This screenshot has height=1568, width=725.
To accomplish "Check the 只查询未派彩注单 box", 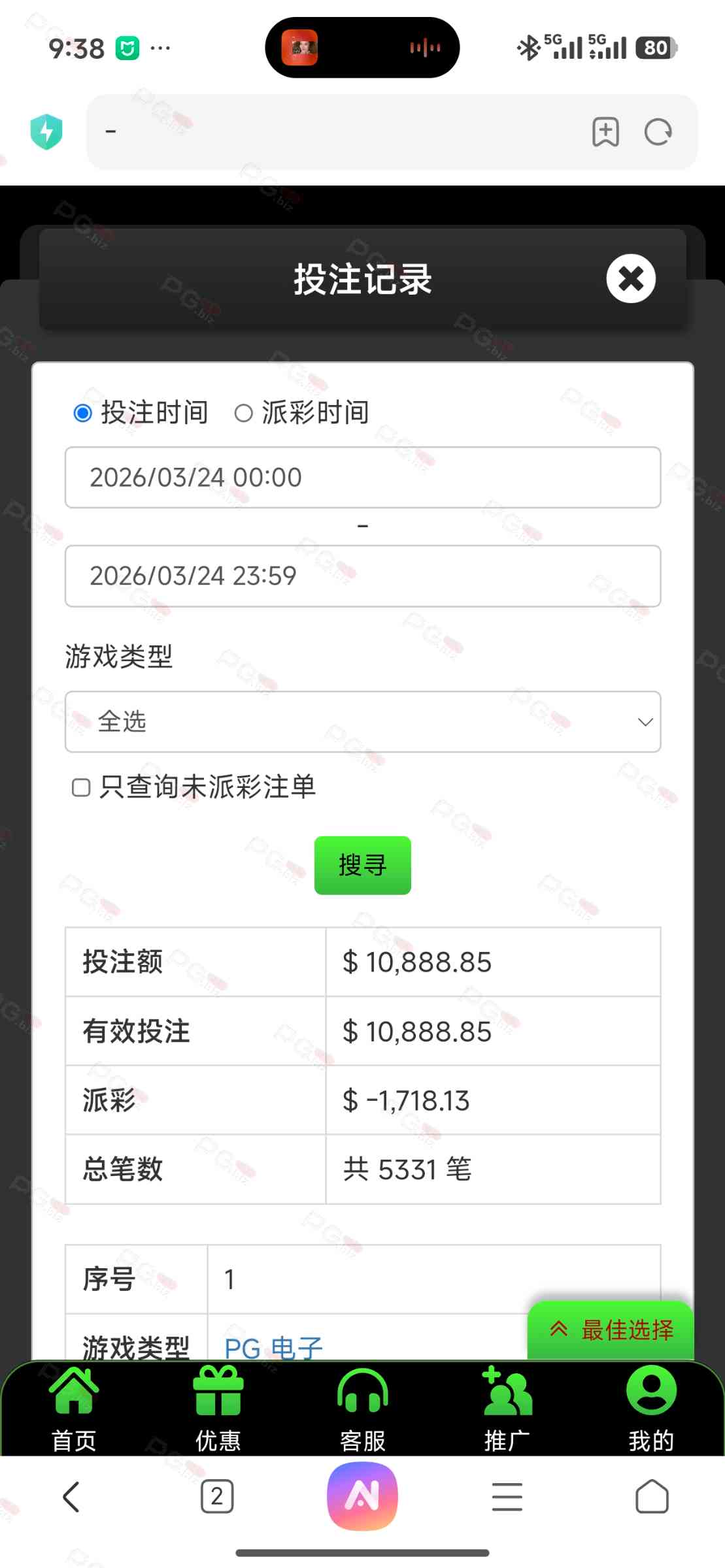I will click(81, 787).
